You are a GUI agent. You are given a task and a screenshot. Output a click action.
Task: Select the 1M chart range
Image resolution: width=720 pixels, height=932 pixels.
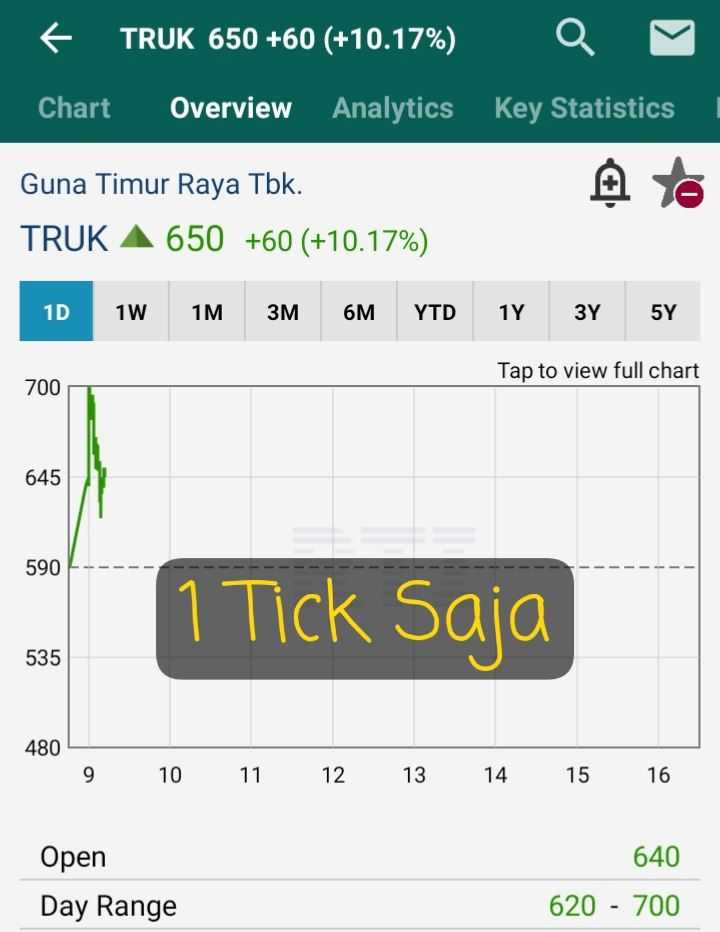click(x=207, y=312)
